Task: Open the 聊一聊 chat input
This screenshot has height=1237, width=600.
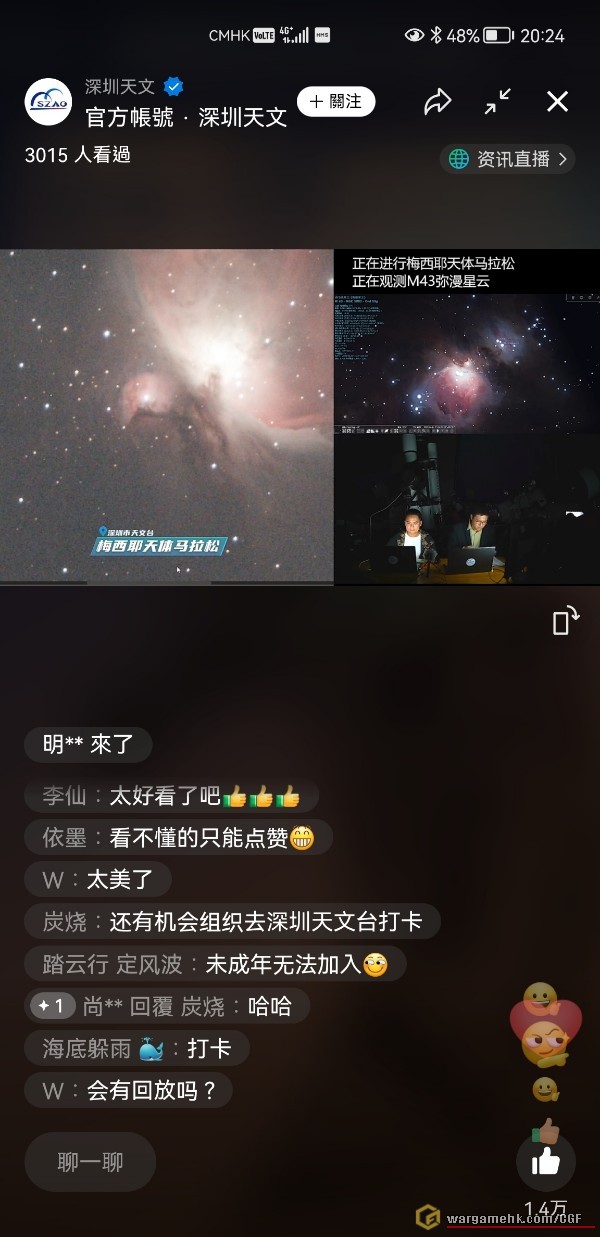Action: point(90,1162)
